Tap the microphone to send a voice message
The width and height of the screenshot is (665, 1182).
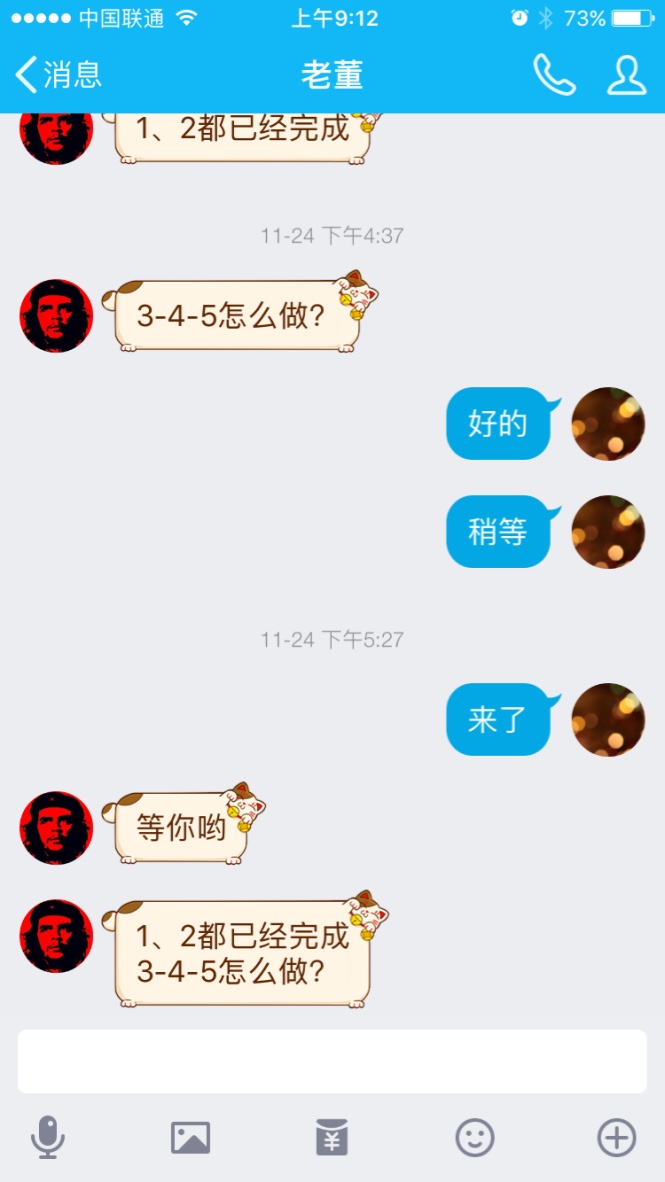pos(48,1138)
